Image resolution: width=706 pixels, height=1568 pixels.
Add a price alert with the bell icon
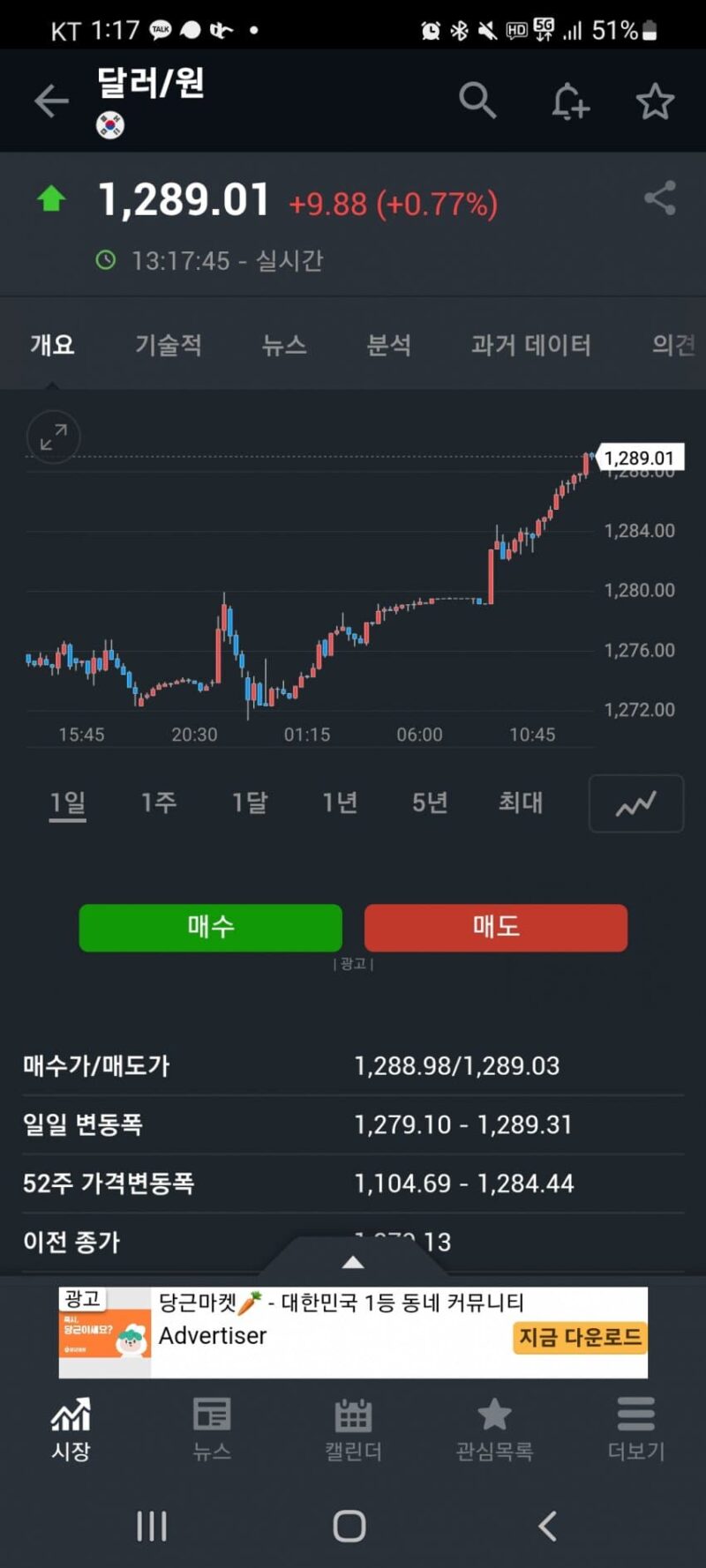click(569, 101)
